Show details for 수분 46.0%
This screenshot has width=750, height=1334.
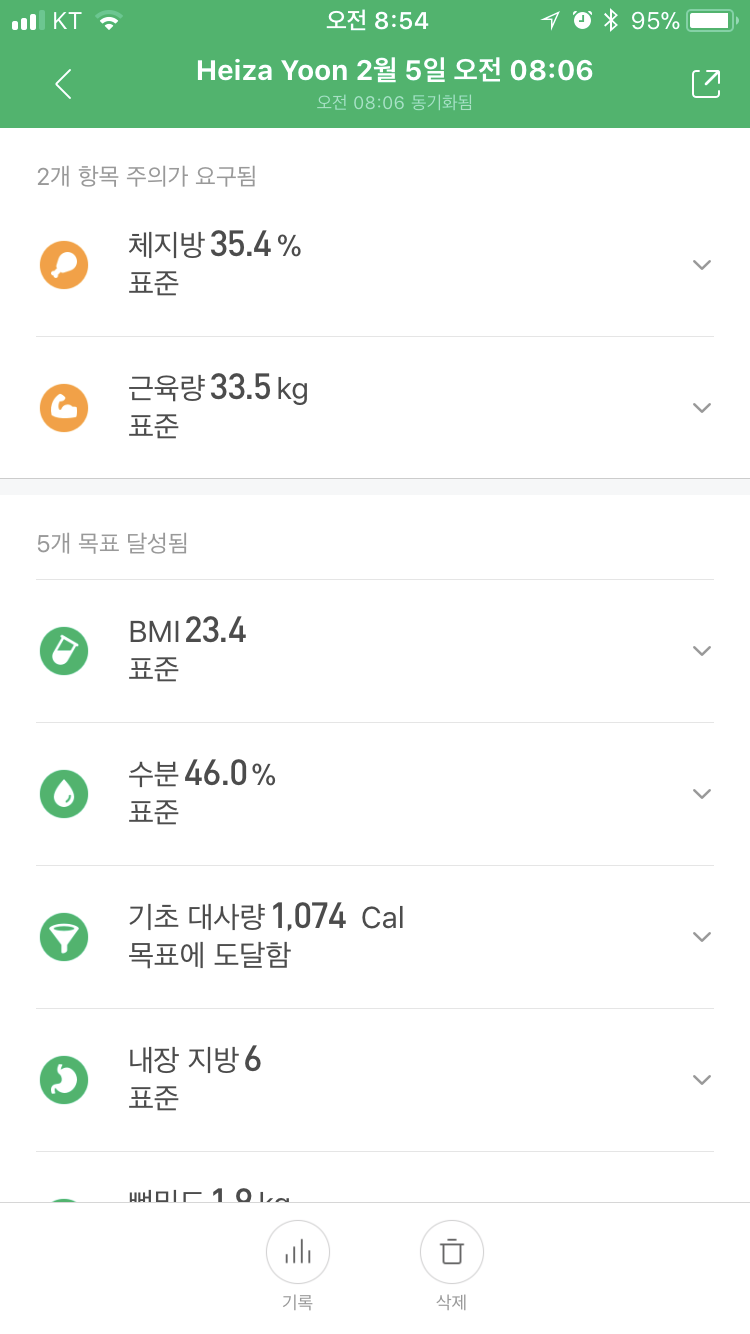pyautogui.click(x=701, y=794)
